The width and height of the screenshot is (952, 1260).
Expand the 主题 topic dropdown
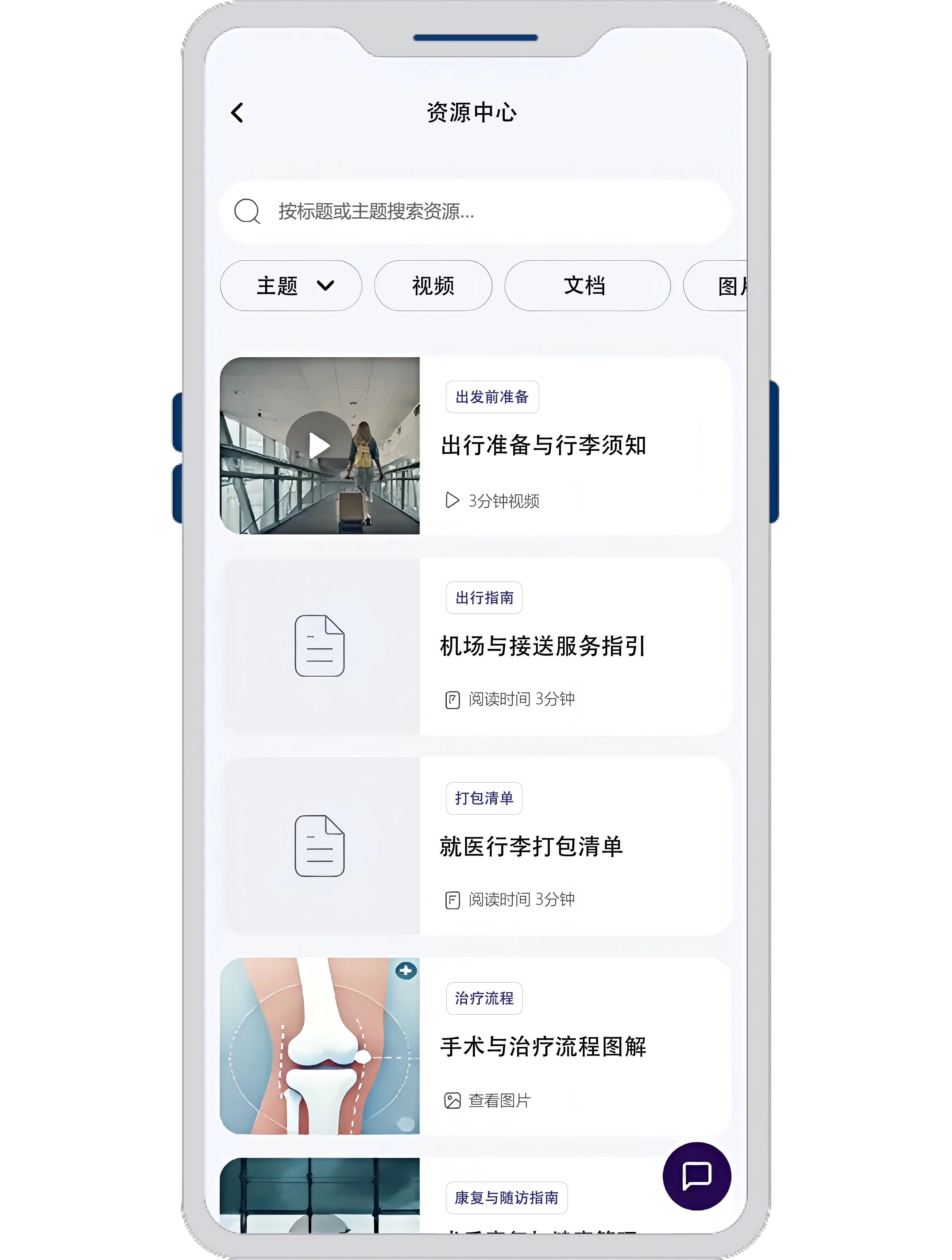291,285
